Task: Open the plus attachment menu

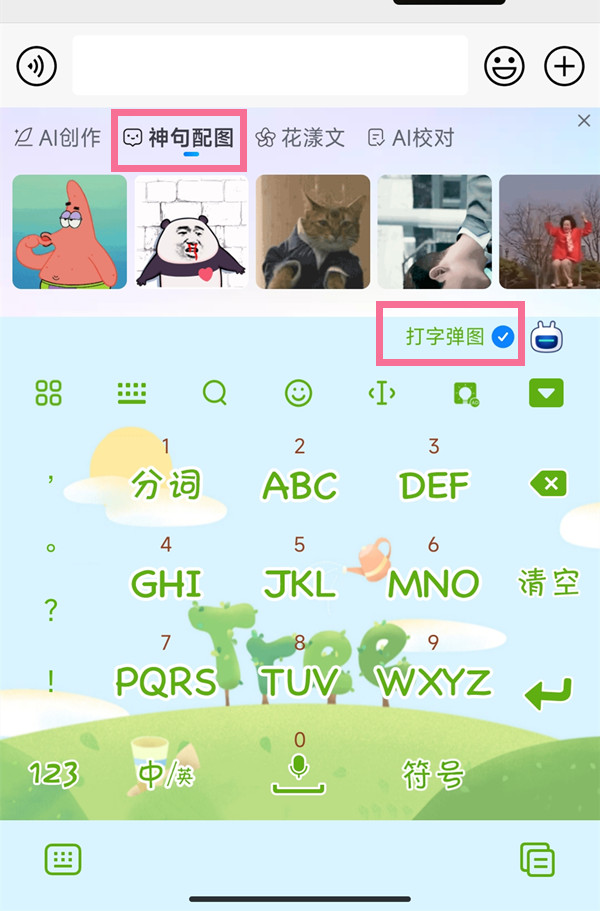Action: (x=564, y=67)
